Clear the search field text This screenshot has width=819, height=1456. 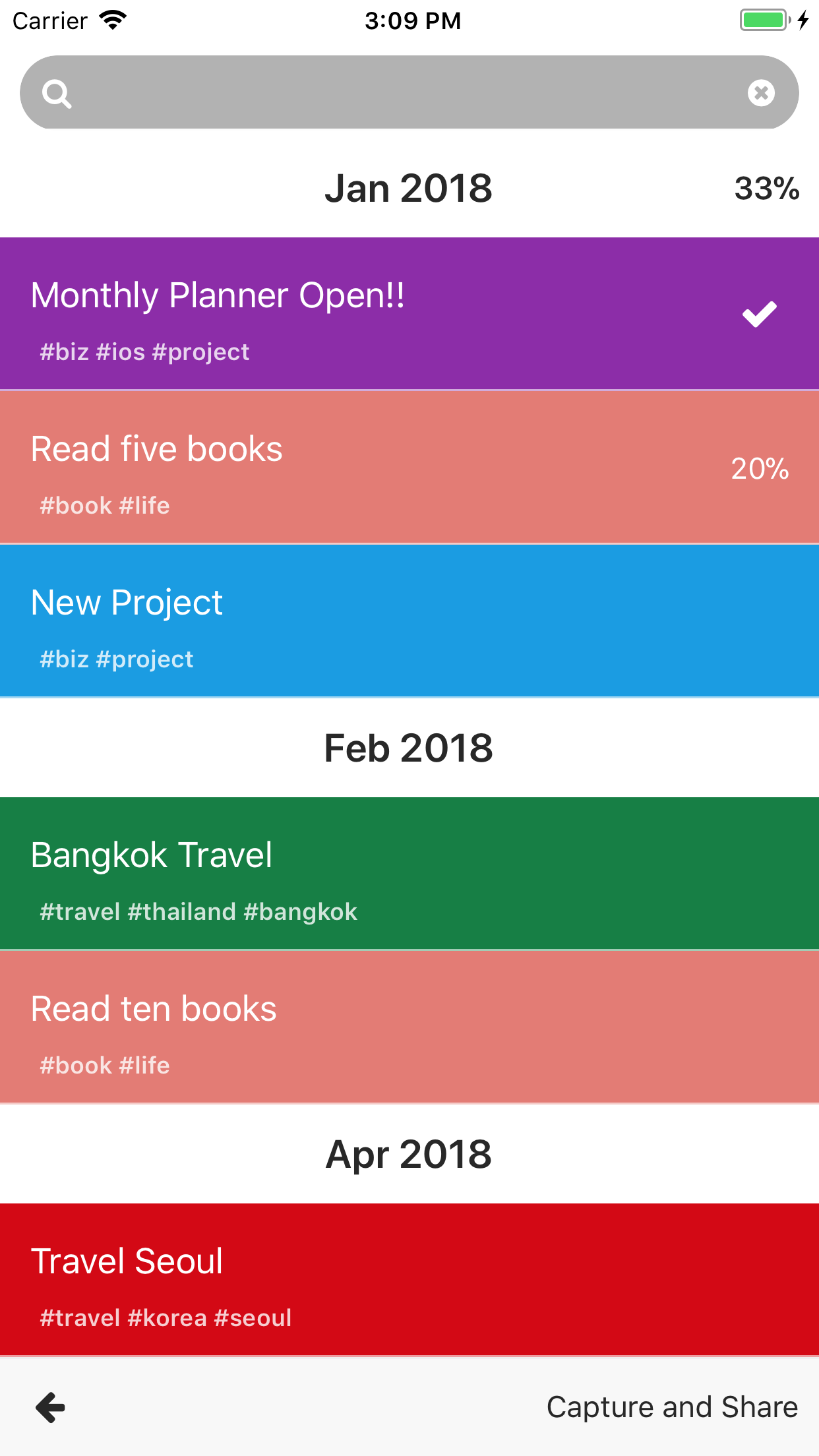click(761, 93)
